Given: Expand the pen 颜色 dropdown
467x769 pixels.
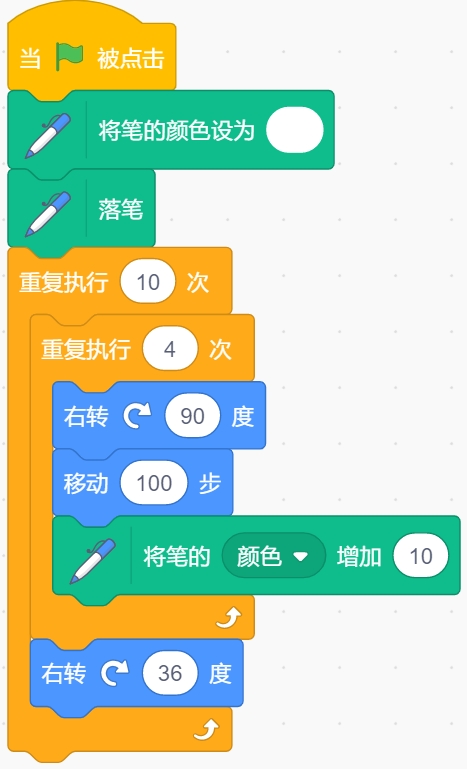Looking at the screenshot, I should pos(274,556).
